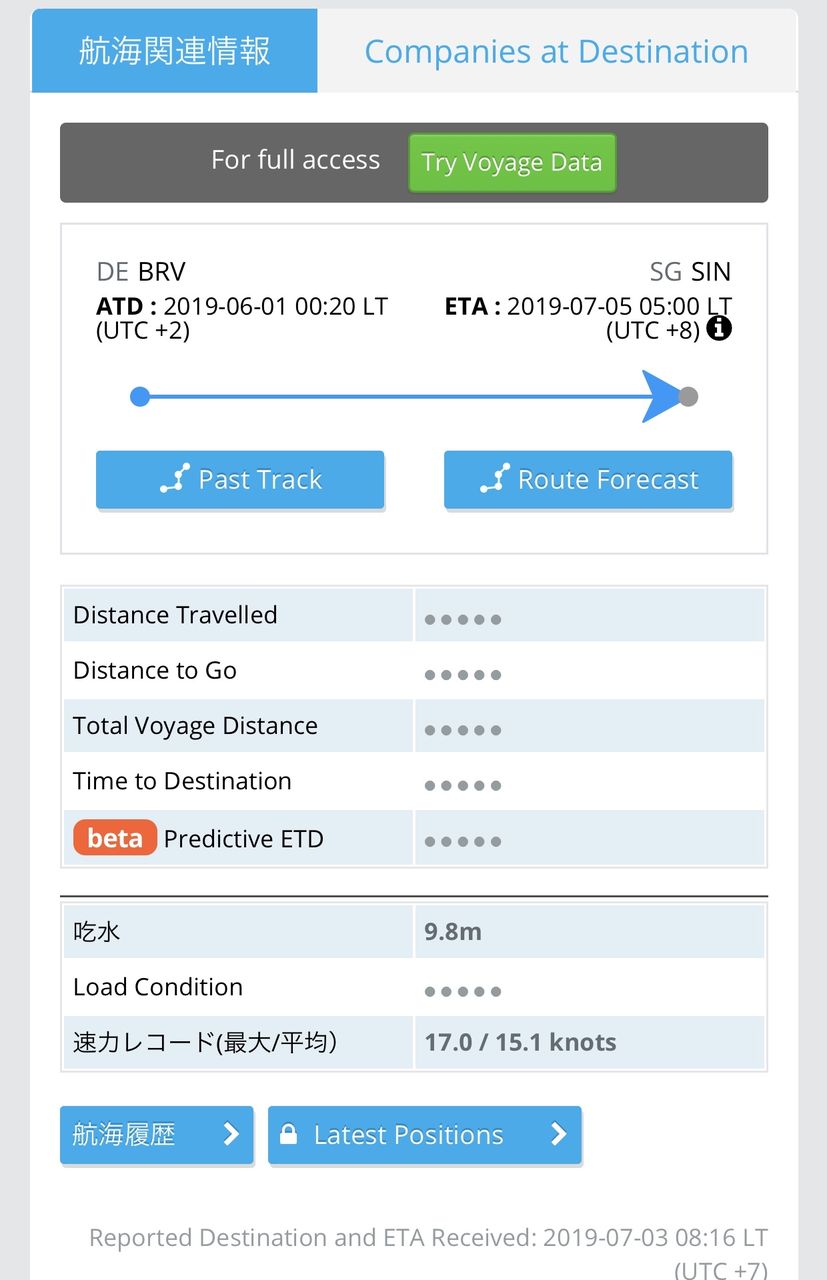Image resolution: width=827 pixels, height=1280 pixels.
Task: View the vessel's Past Track
Action: tap(240, 480)
